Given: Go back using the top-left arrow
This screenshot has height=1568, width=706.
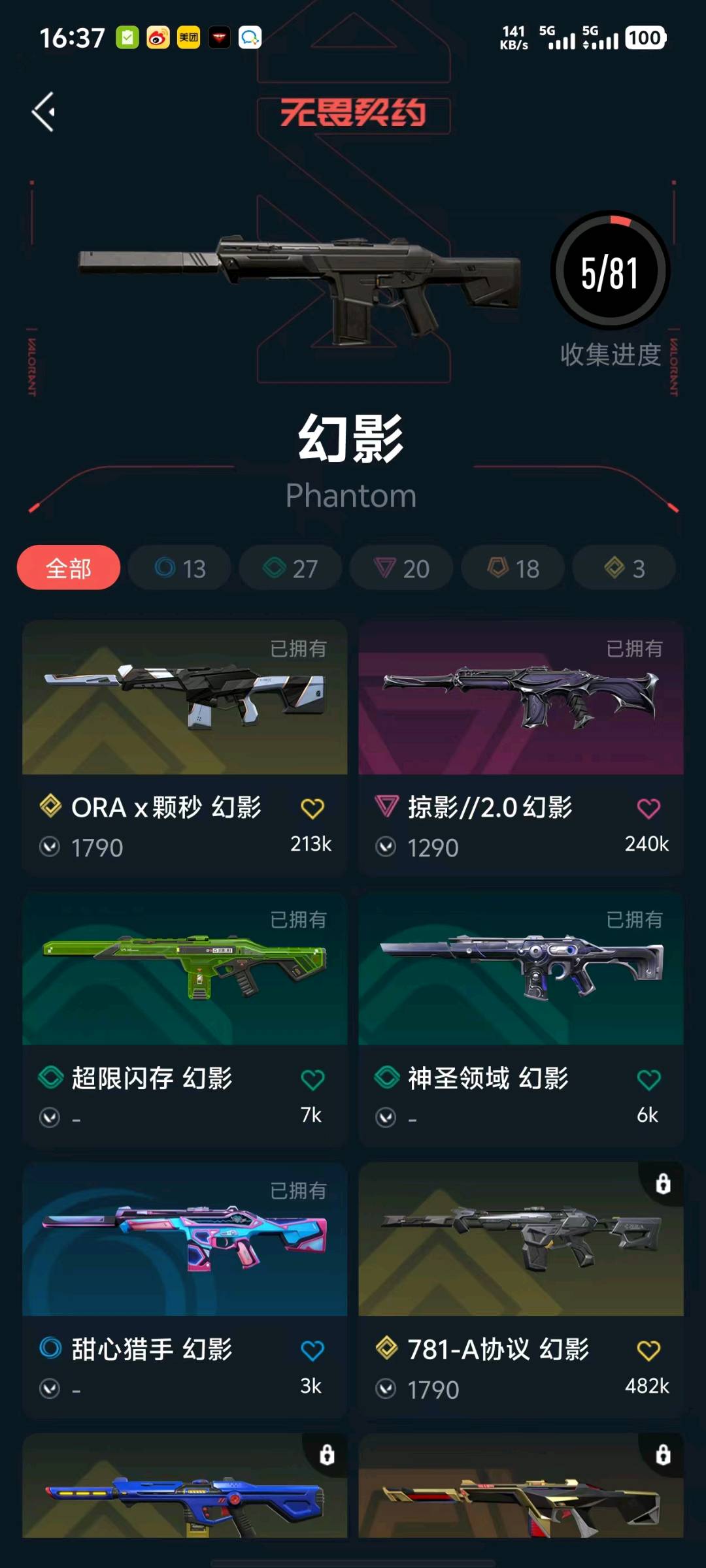Looking at the screenshot, I should click(44, 112).
